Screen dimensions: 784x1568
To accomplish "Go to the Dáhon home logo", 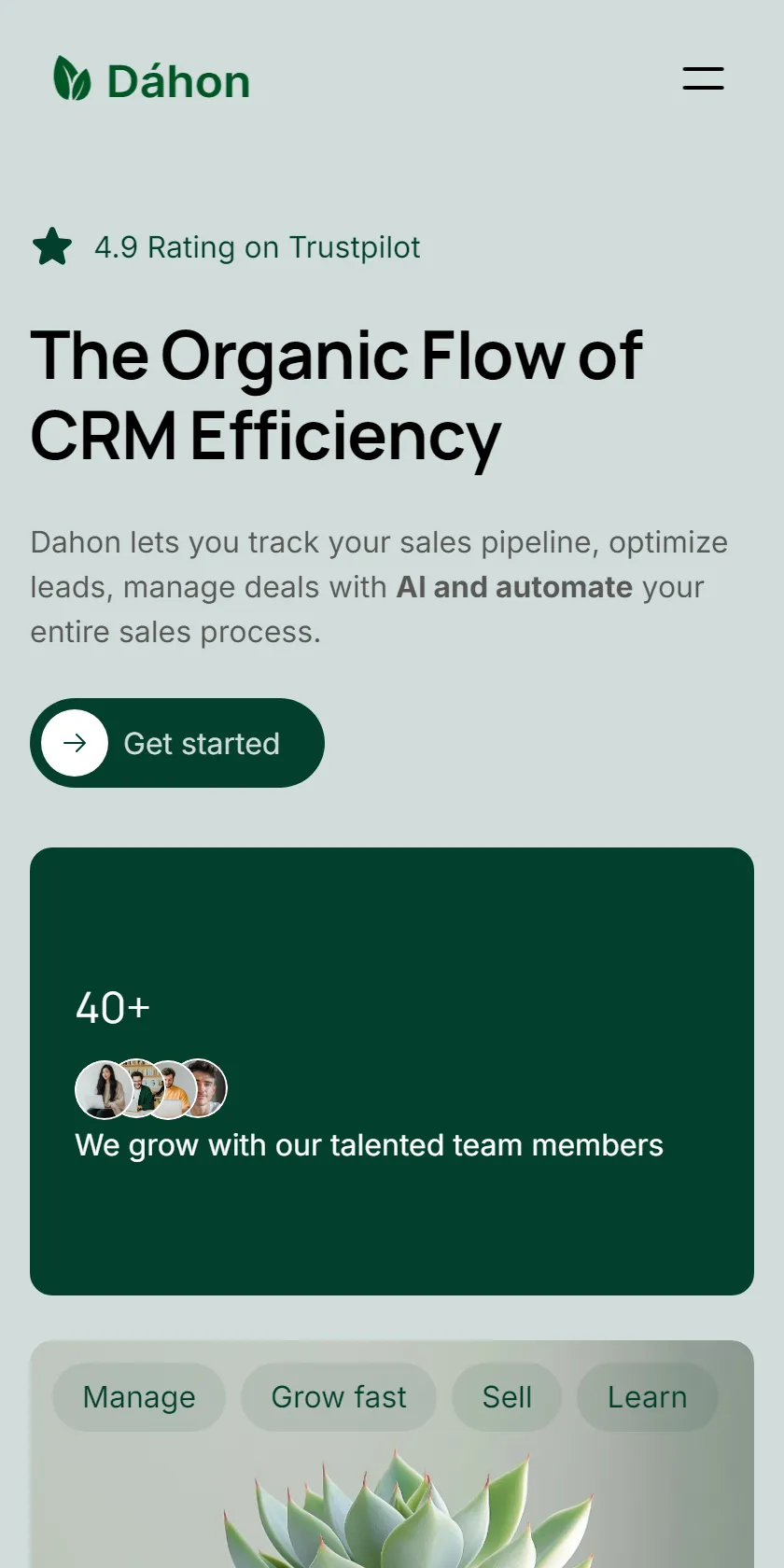I will pos(151,79).
